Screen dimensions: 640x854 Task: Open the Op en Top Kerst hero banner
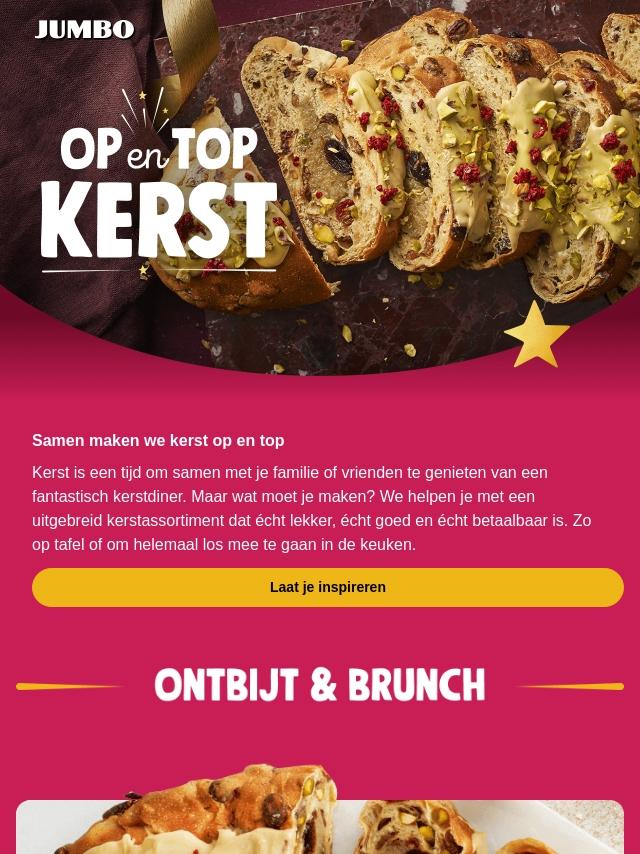click(320, 188)
